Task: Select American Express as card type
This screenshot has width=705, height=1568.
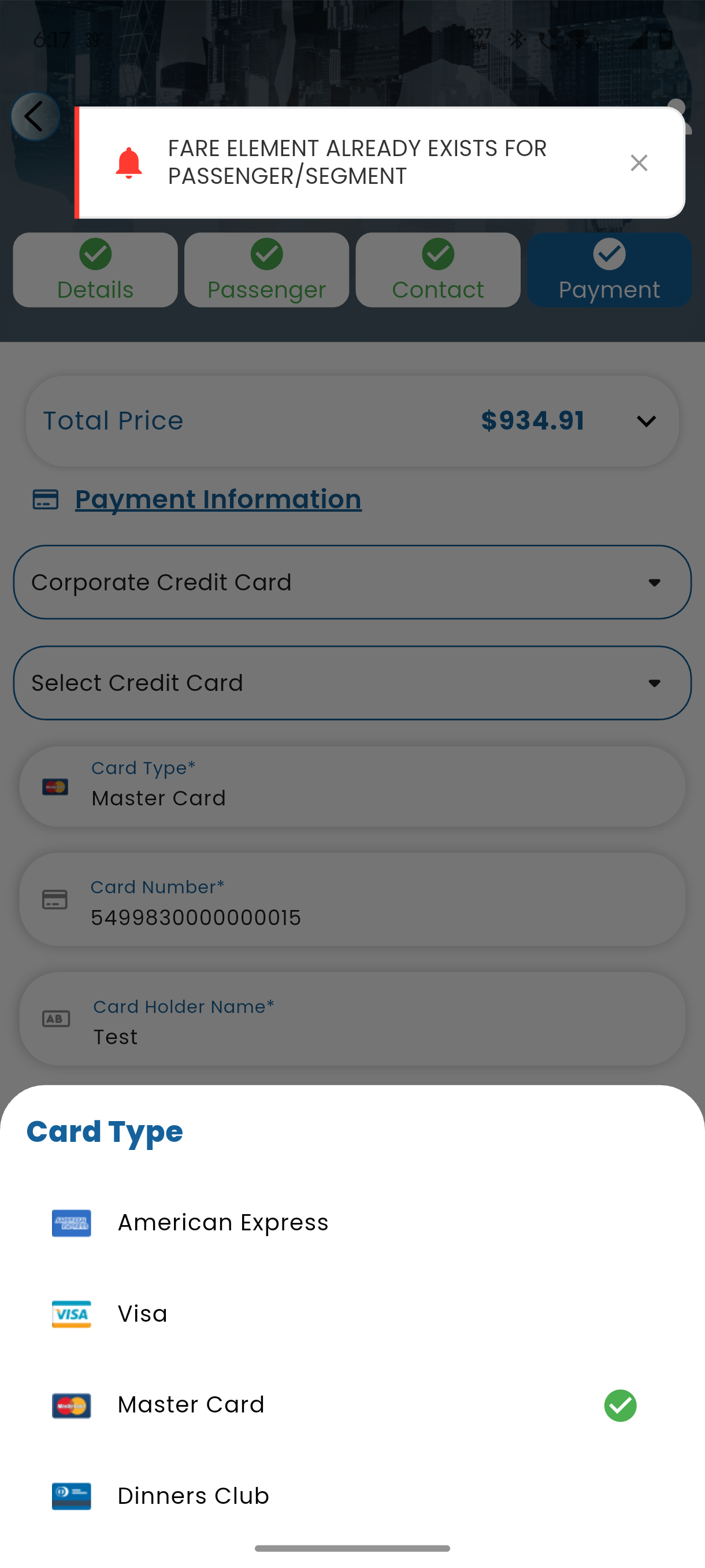Action: 352,1222
